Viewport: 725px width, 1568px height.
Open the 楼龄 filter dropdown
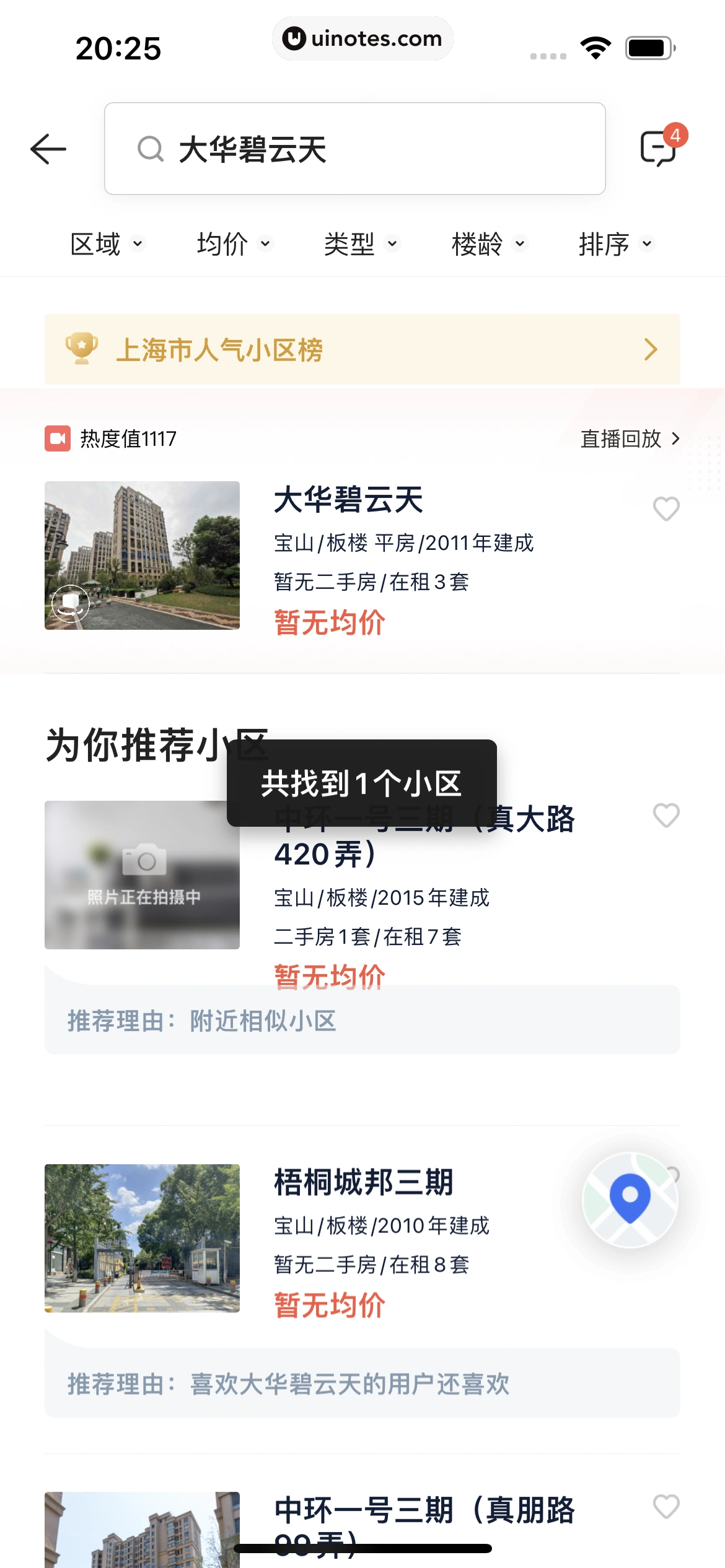(488, 244)
